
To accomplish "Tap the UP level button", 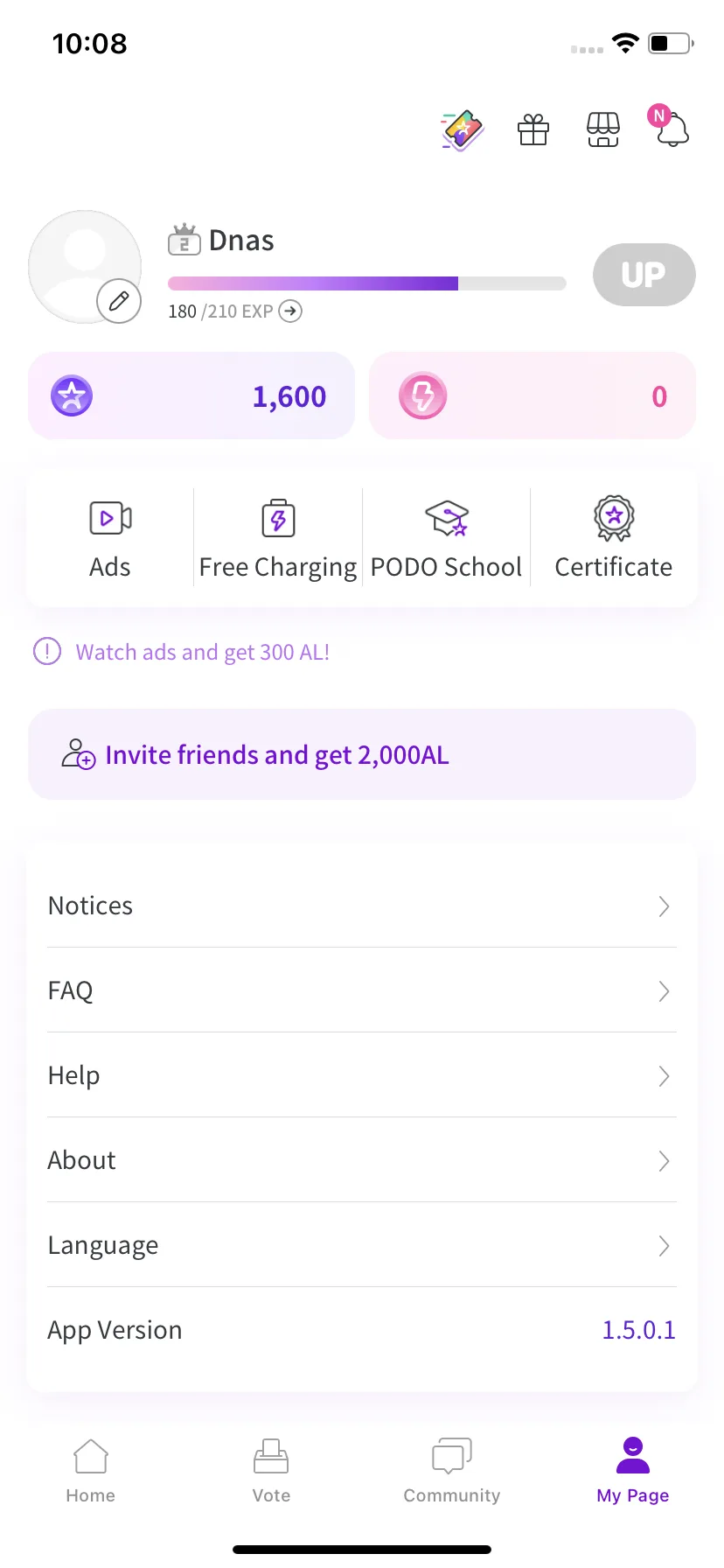I will click(644, 275).
